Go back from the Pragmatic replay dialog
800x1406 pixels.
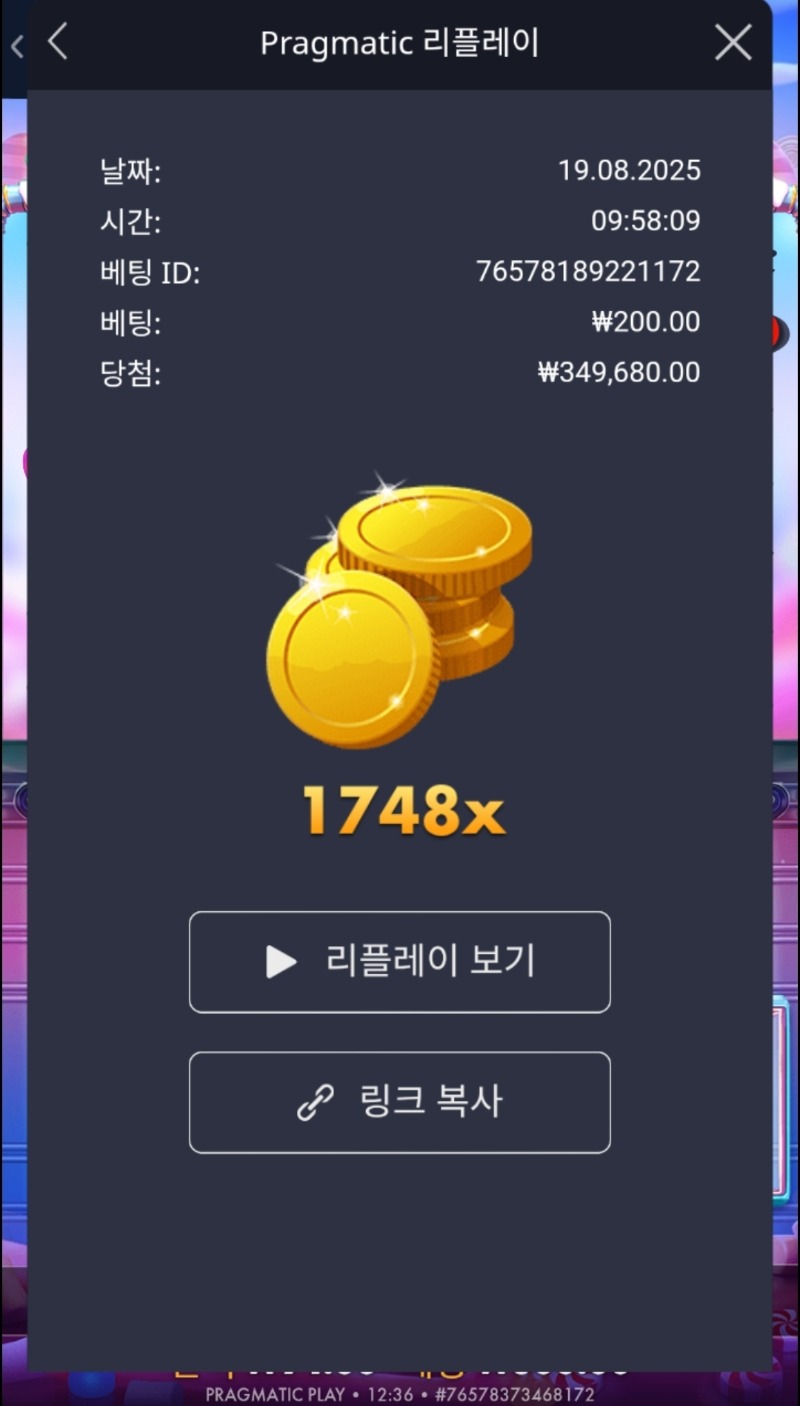[58, 42]
